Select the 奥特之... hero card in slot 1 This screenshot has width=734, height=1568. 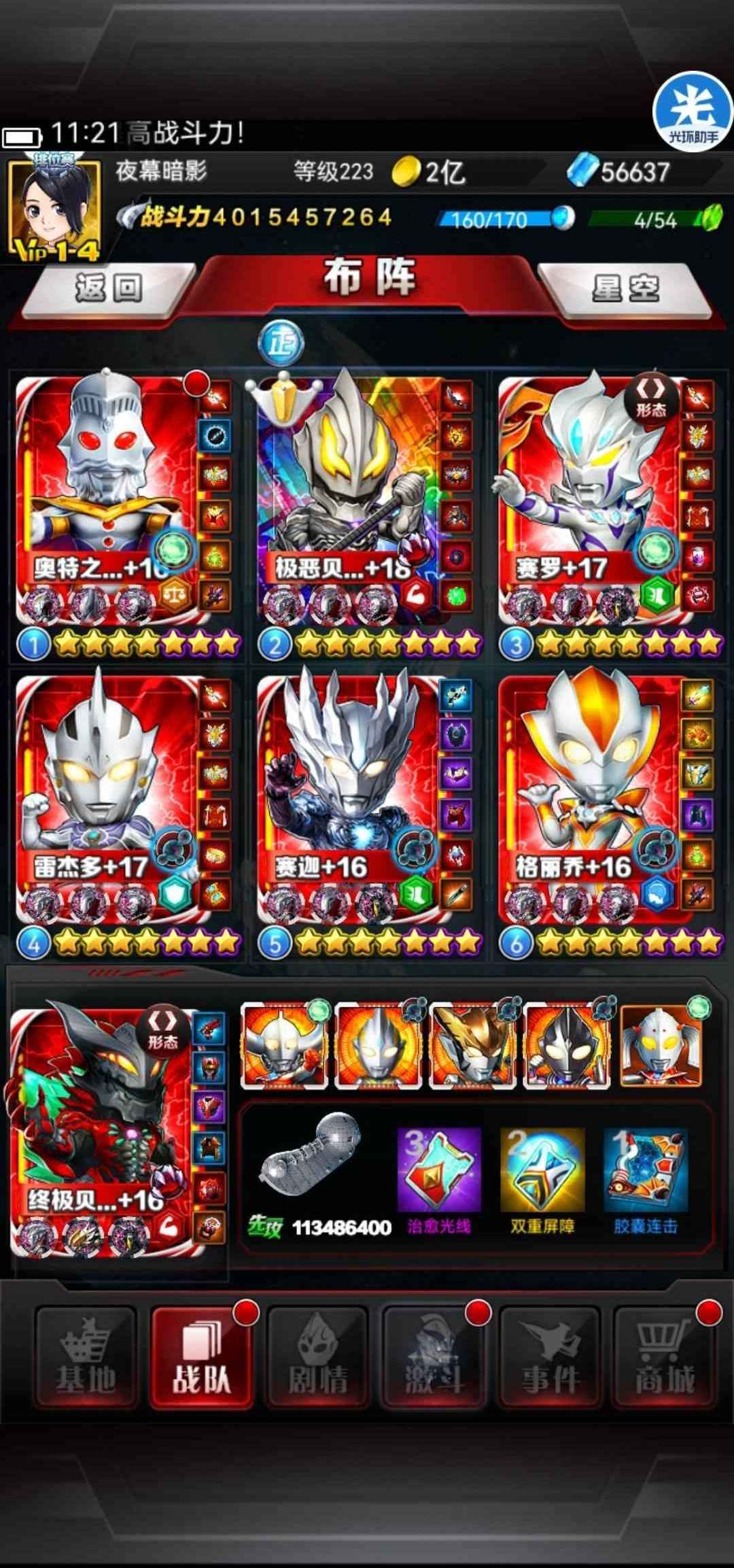(109, 496)
